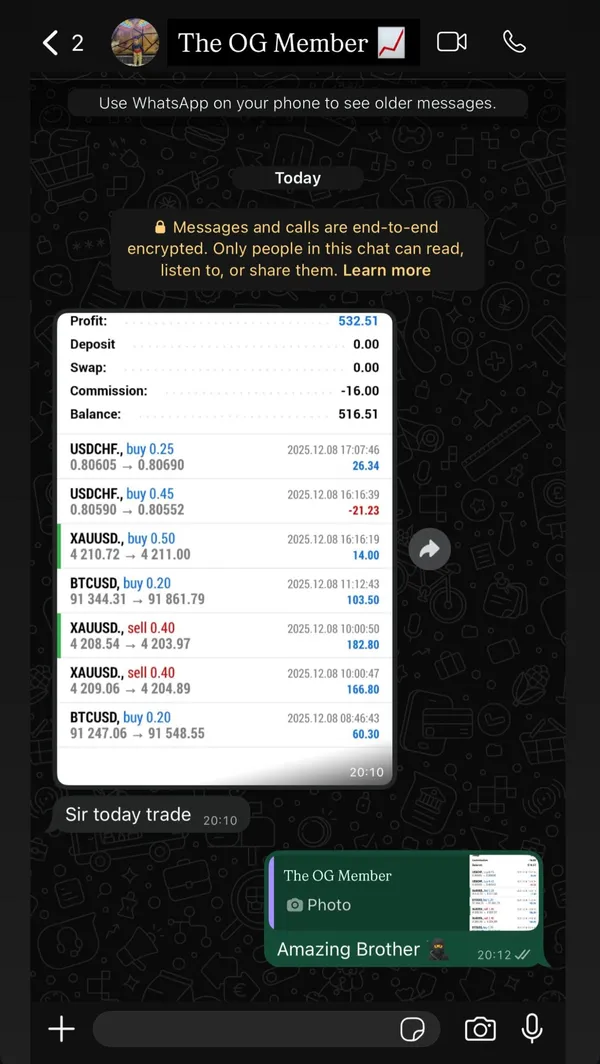Open the sticker picker
This screenshot has width=600, height=1064.
(412, 1029)
